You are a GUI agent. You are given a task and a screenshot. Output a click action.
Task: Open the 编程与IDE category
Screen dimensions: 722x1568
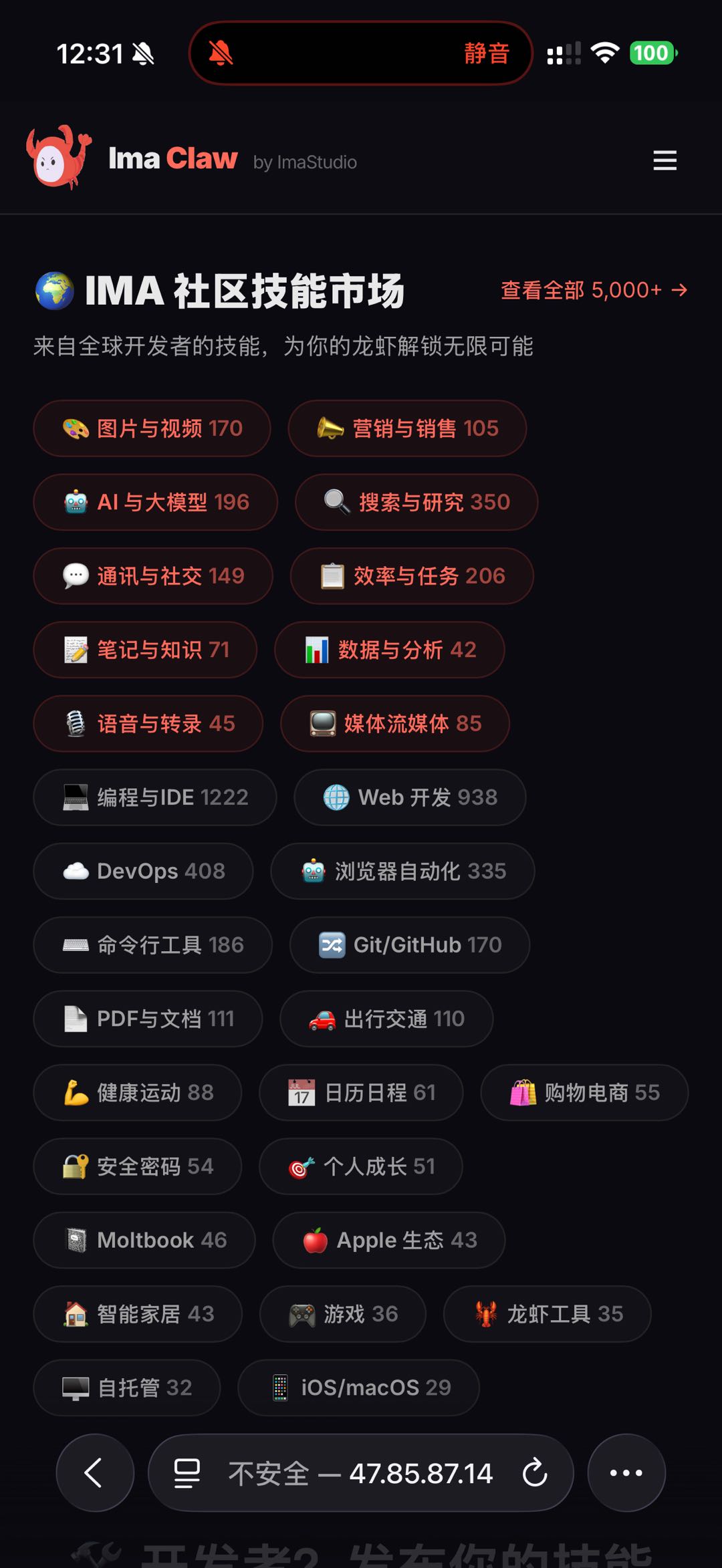(154, 797)
